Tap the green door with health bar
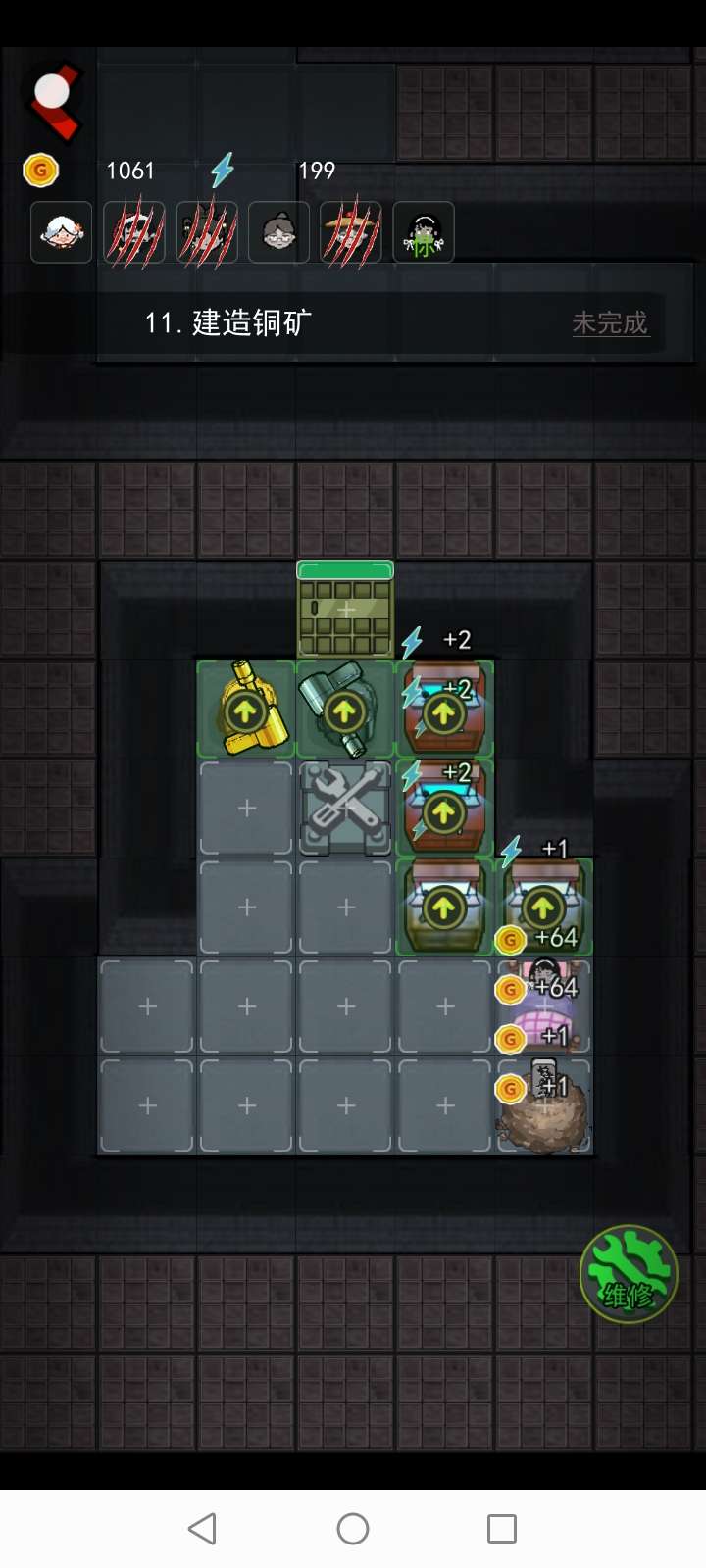Screen dimensions: 706x1568 pyautogui.click(x=345, y=610)
